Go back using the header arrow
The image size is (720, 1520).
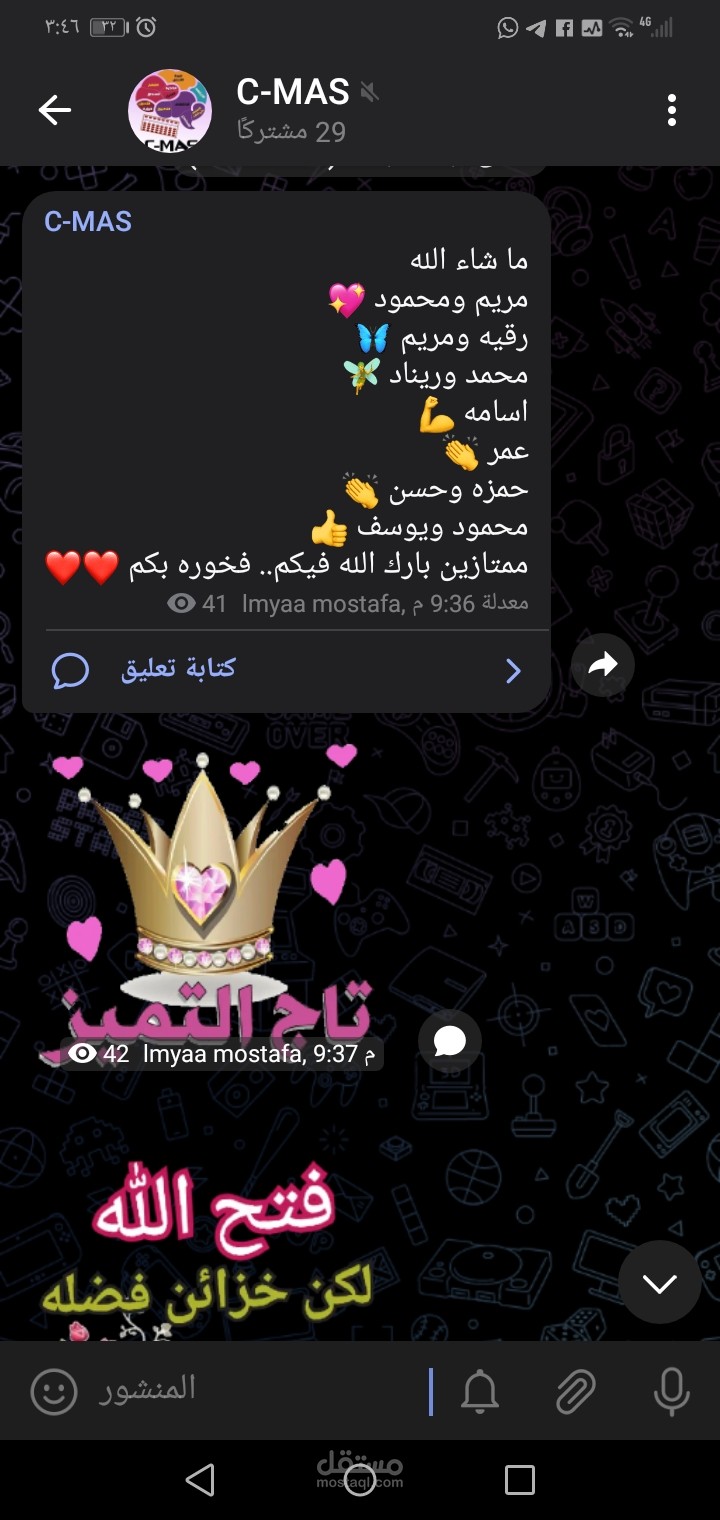click(55, 110)
